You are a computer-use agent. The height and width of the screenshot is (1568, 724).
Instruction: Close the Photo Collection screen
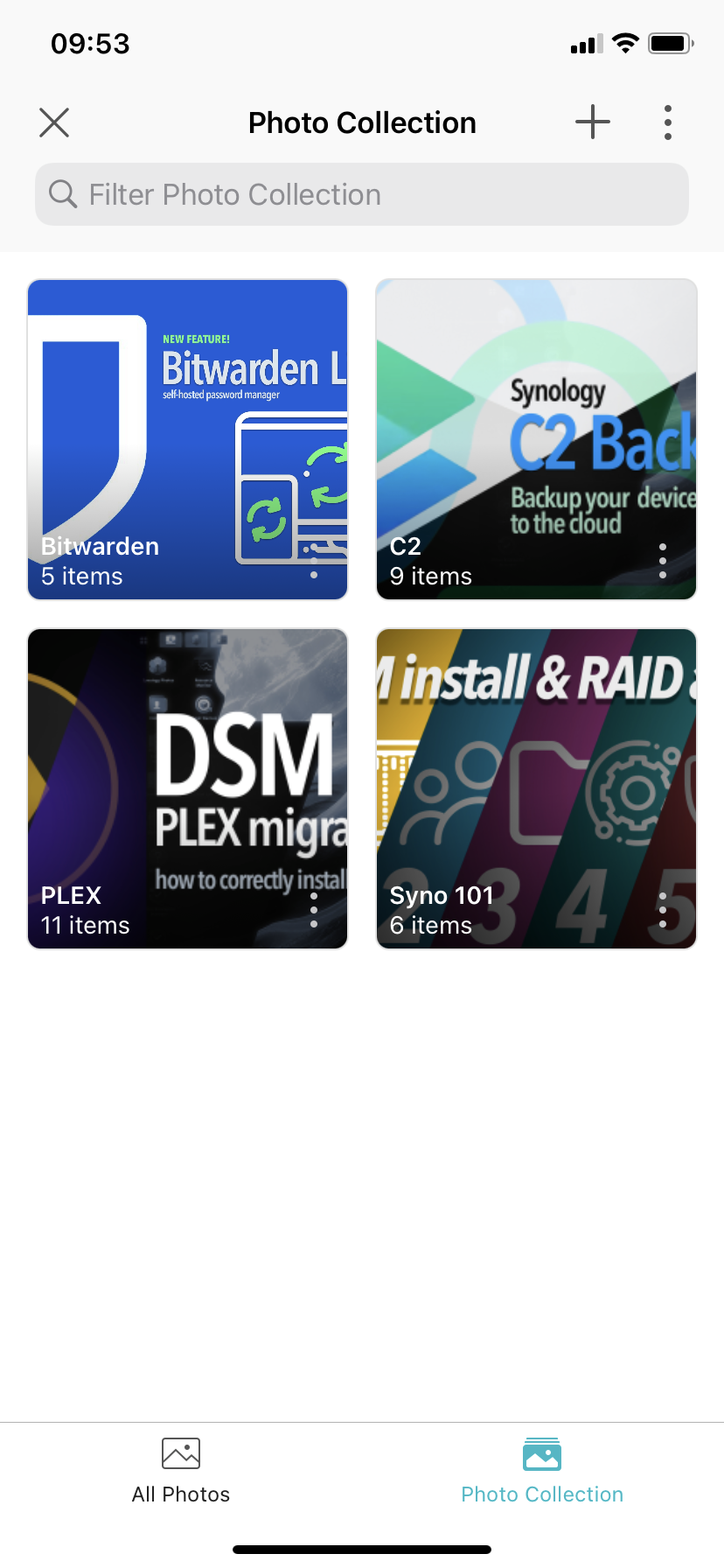[54, 122]
